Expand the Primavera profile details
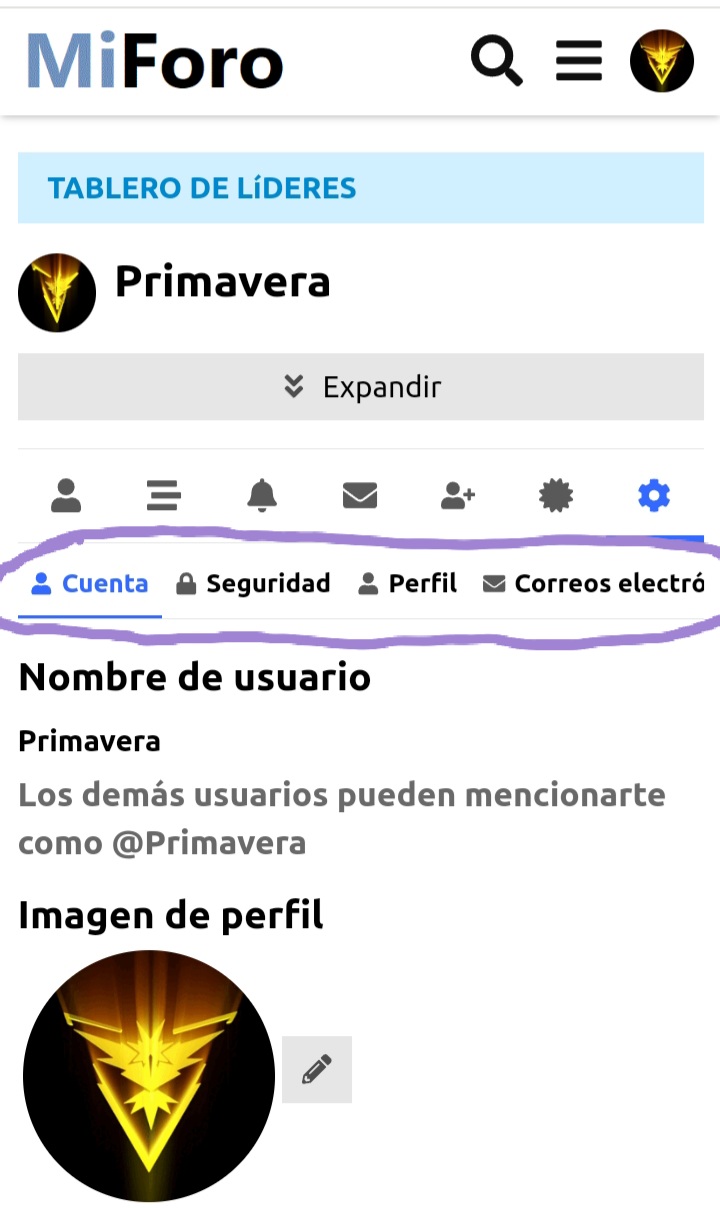Image resolution: width=720 pixels, height=1208 pixels. (361, 387)
